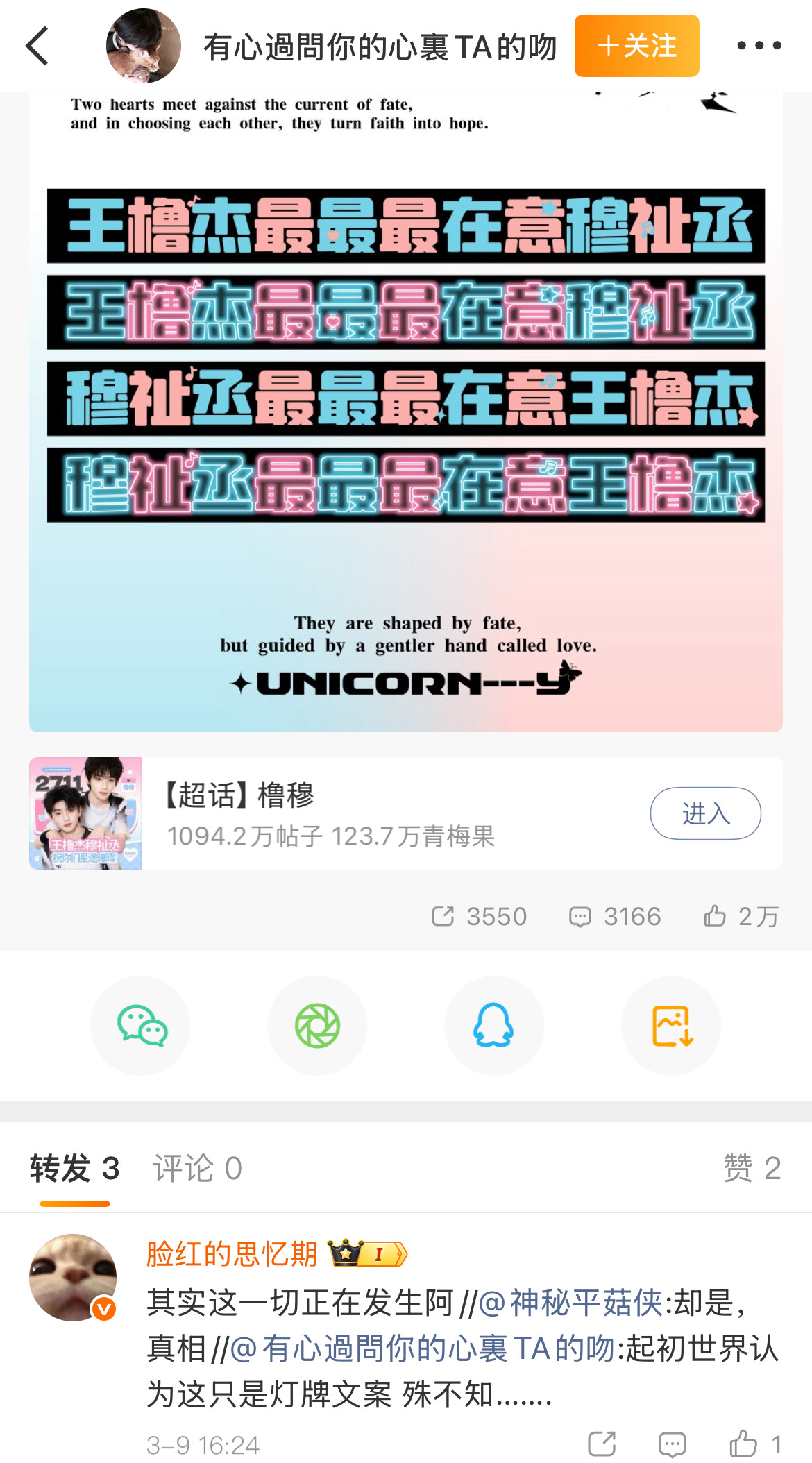Switch to the 评论 tab

coord(197,1169)
